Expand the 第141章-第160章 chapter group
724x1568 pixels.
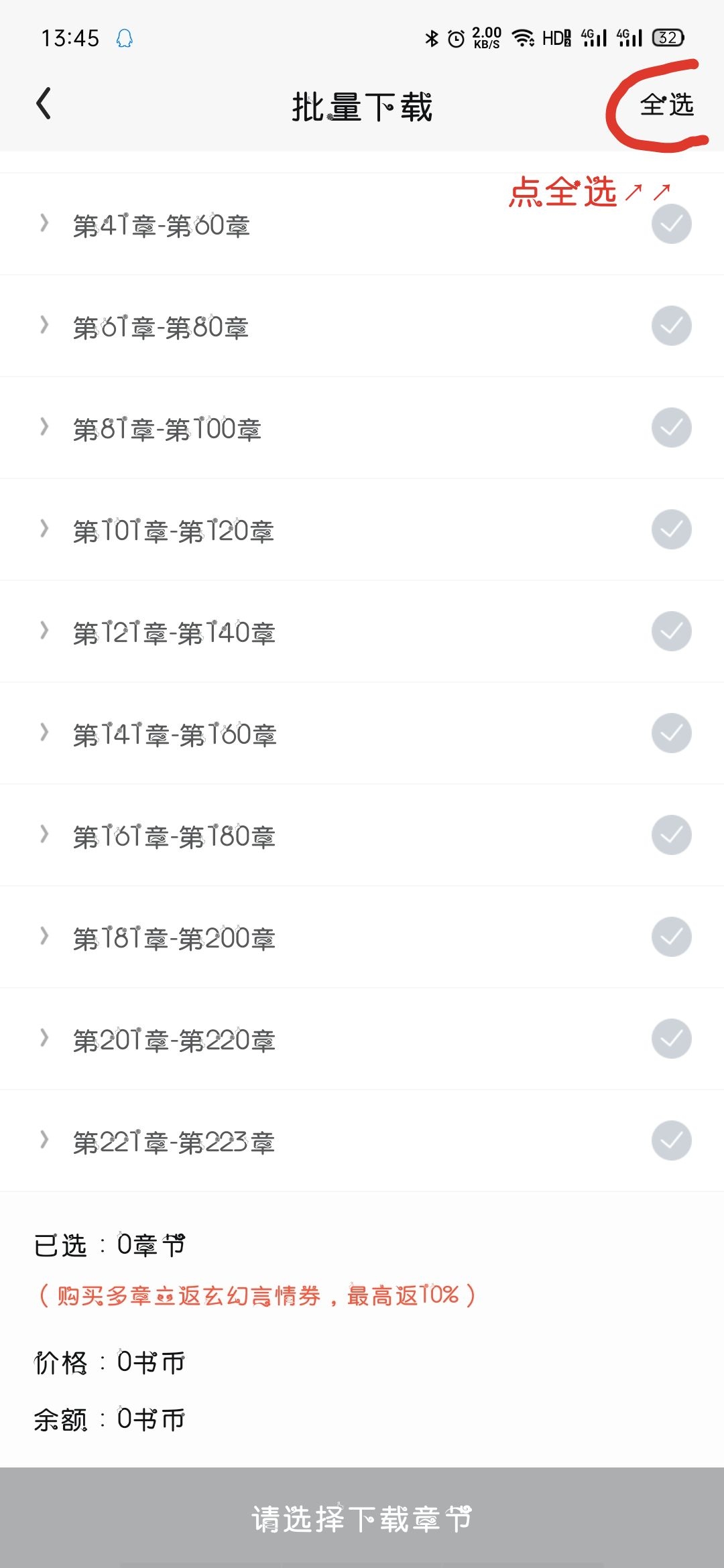(x=44, y=733)
